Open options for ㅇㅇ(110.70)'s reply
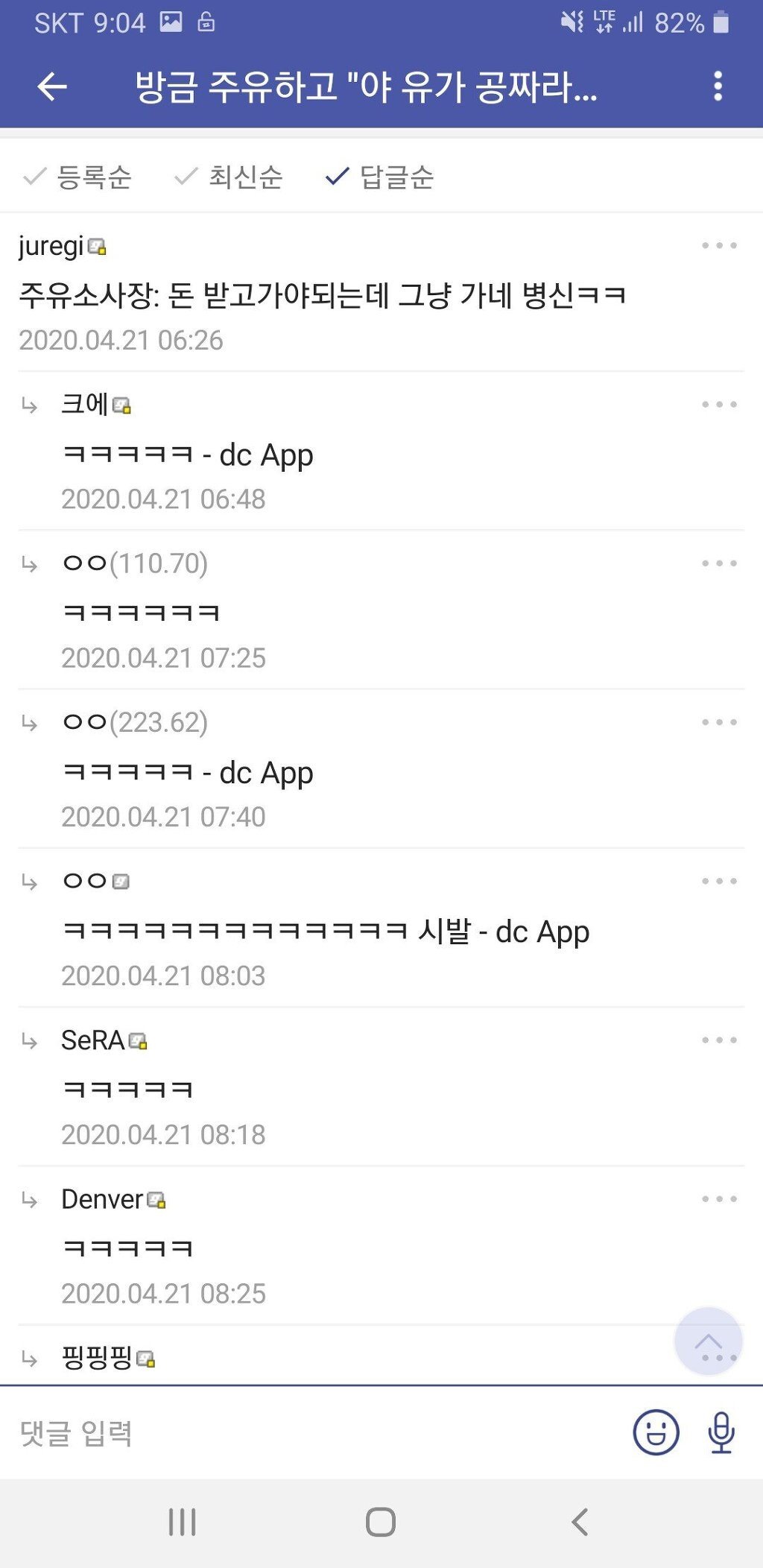 pyautogui.click(x=719, y=563)
